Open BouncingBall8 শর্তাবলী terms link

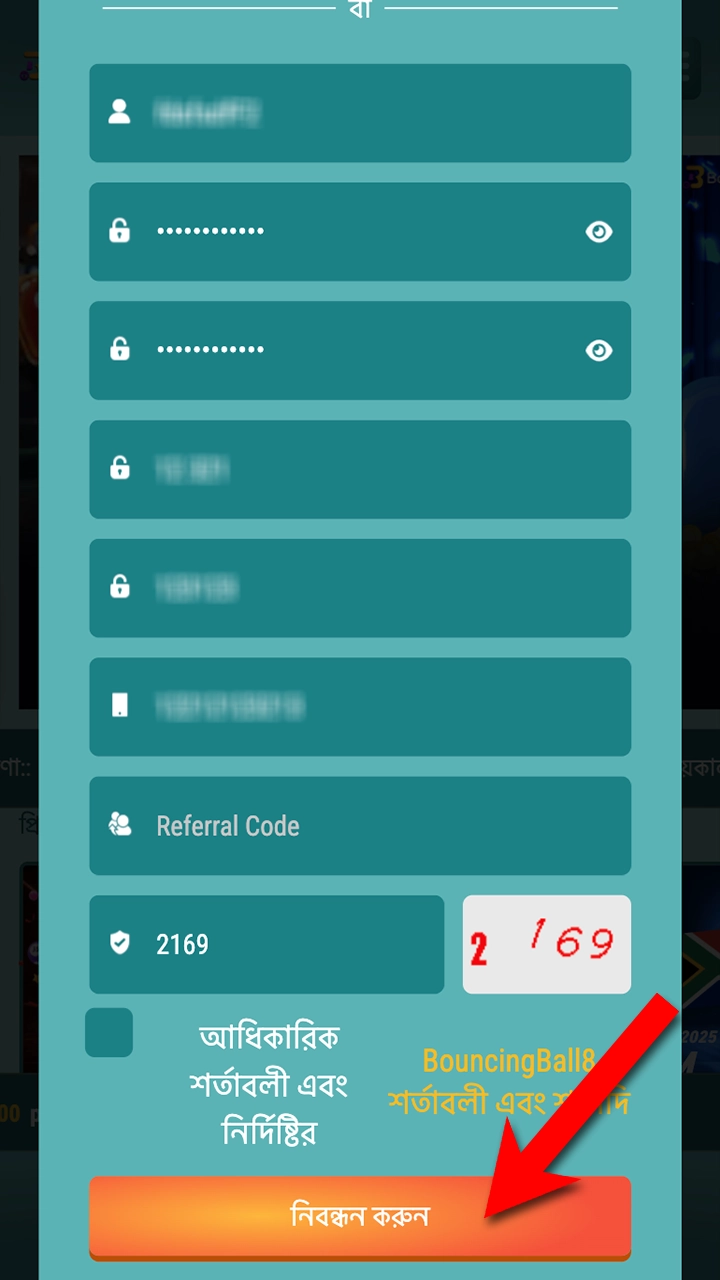[508, 1082]
